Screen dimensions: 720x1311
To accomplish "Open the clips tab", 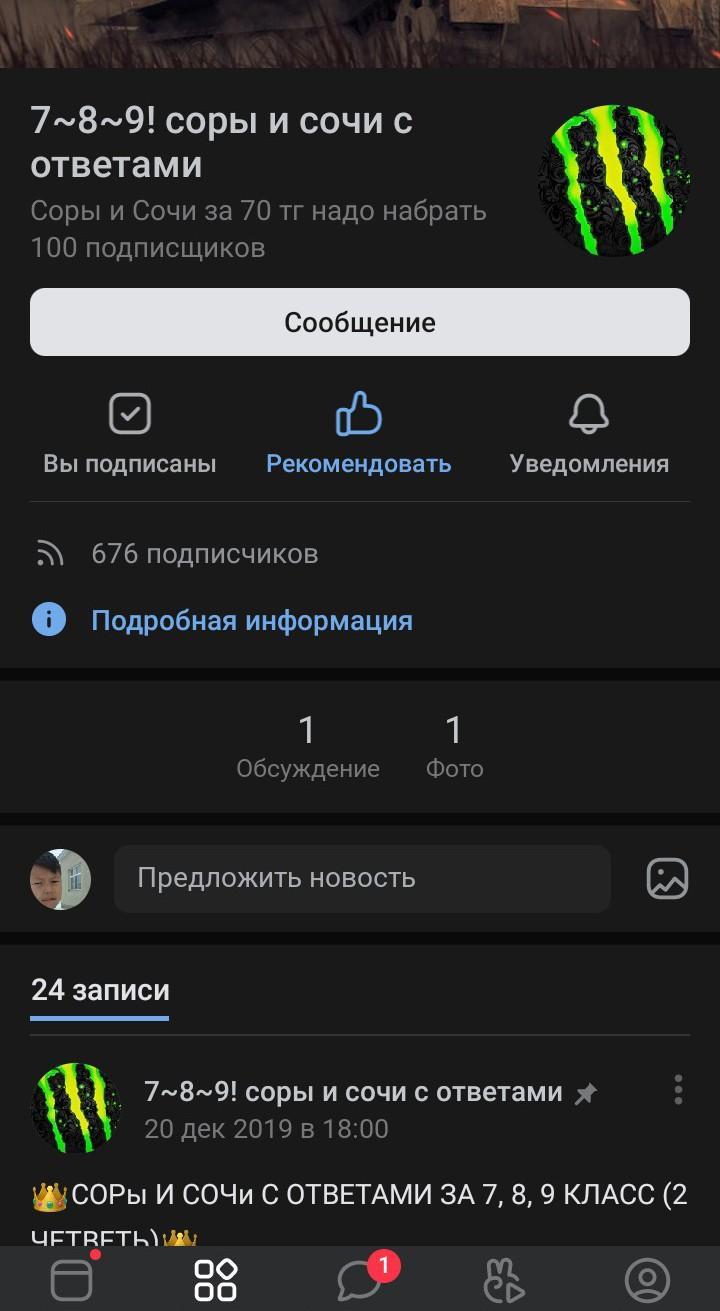I will 503,1279.
